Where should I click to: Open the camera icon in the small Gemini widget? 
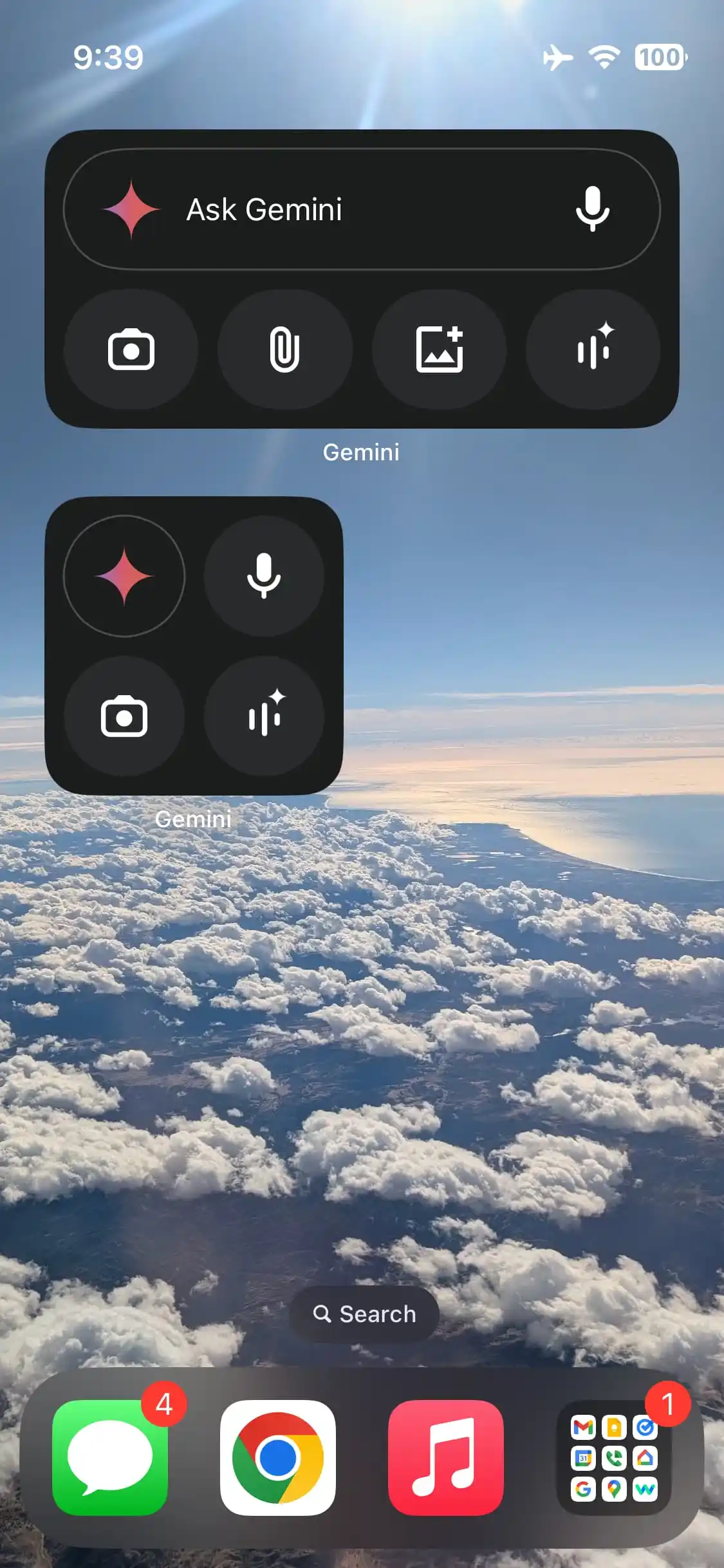tap(125, 716)
